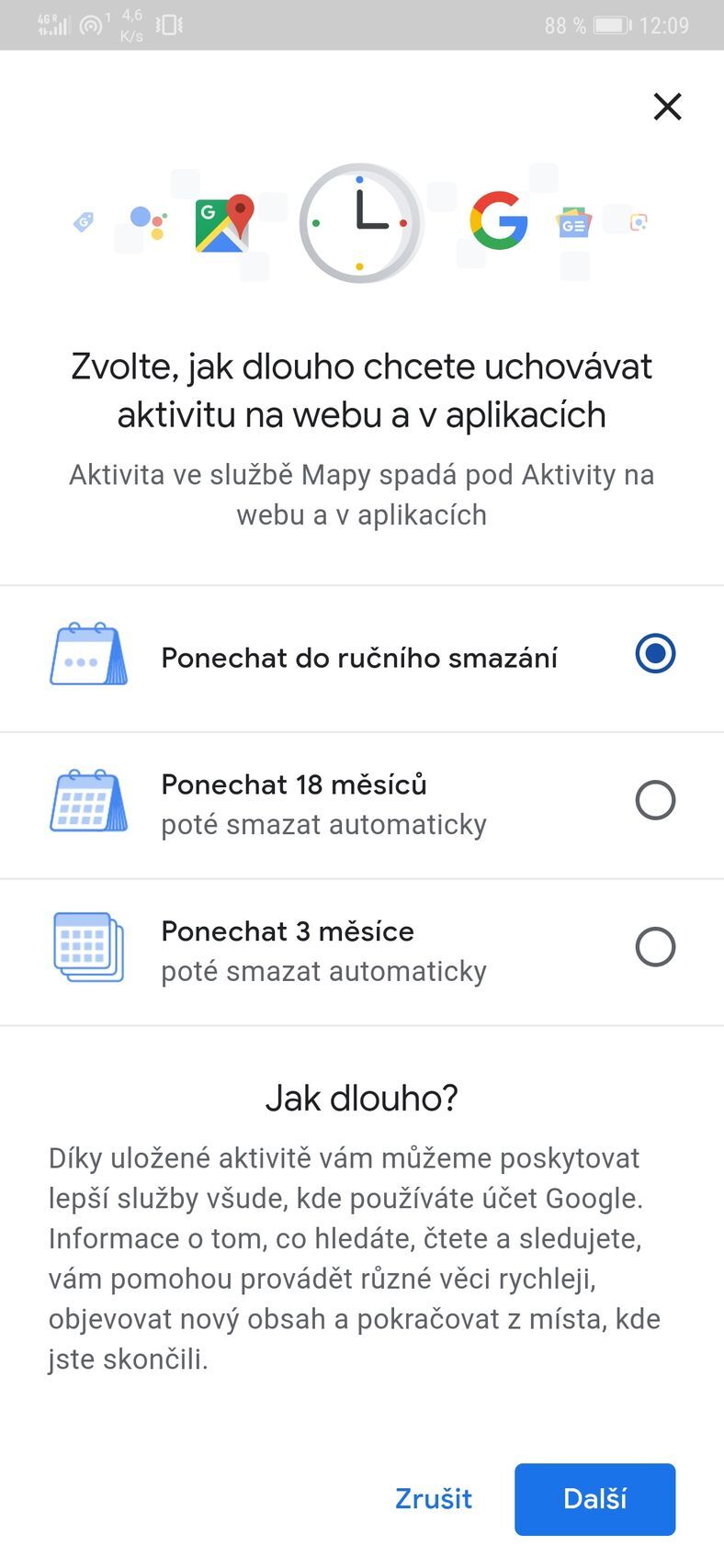Click the selected 'Ponechat do ručního smazání' radio button
Screen dimensions: 724x1568
pyautogui.click(x=655, y=655)
